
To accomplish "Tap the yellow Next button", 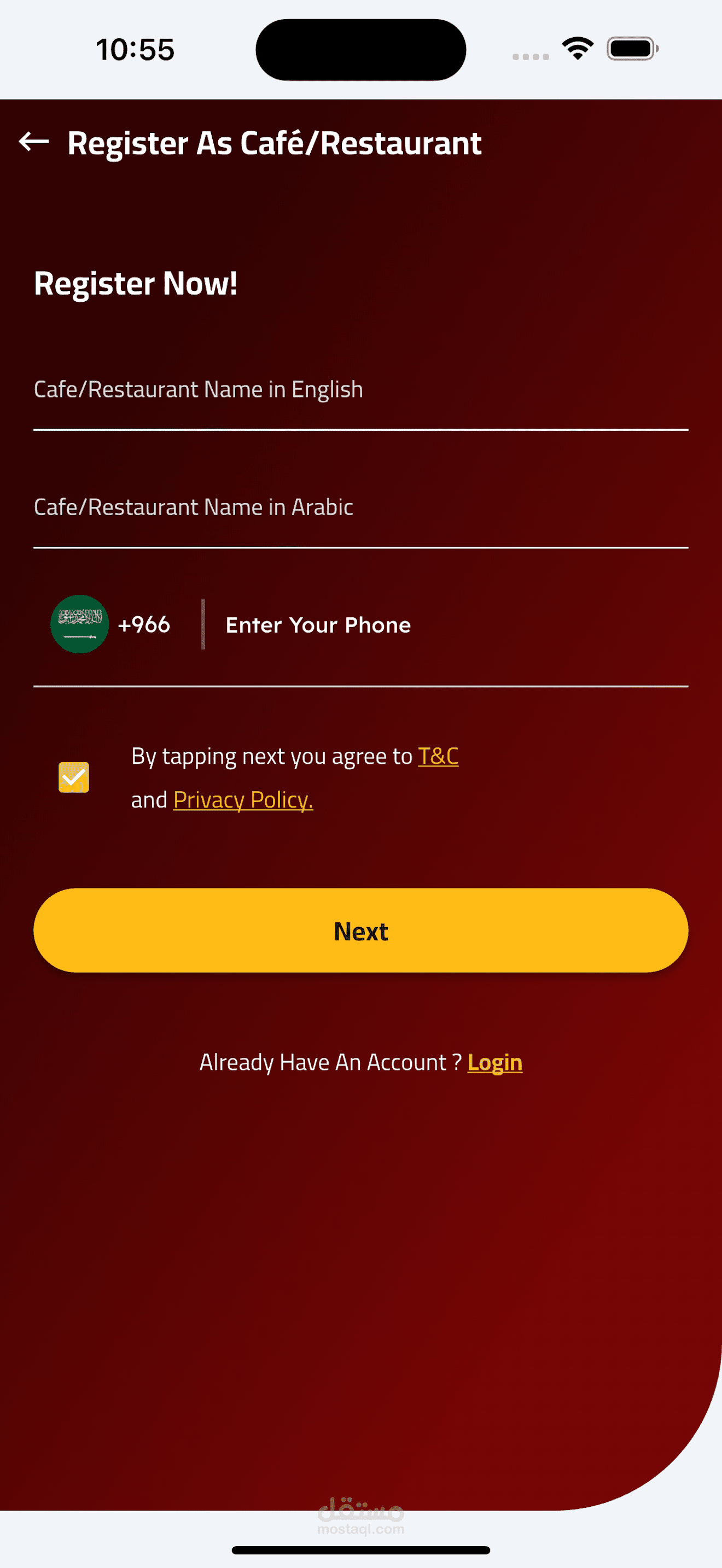I will tap(361, 931).
